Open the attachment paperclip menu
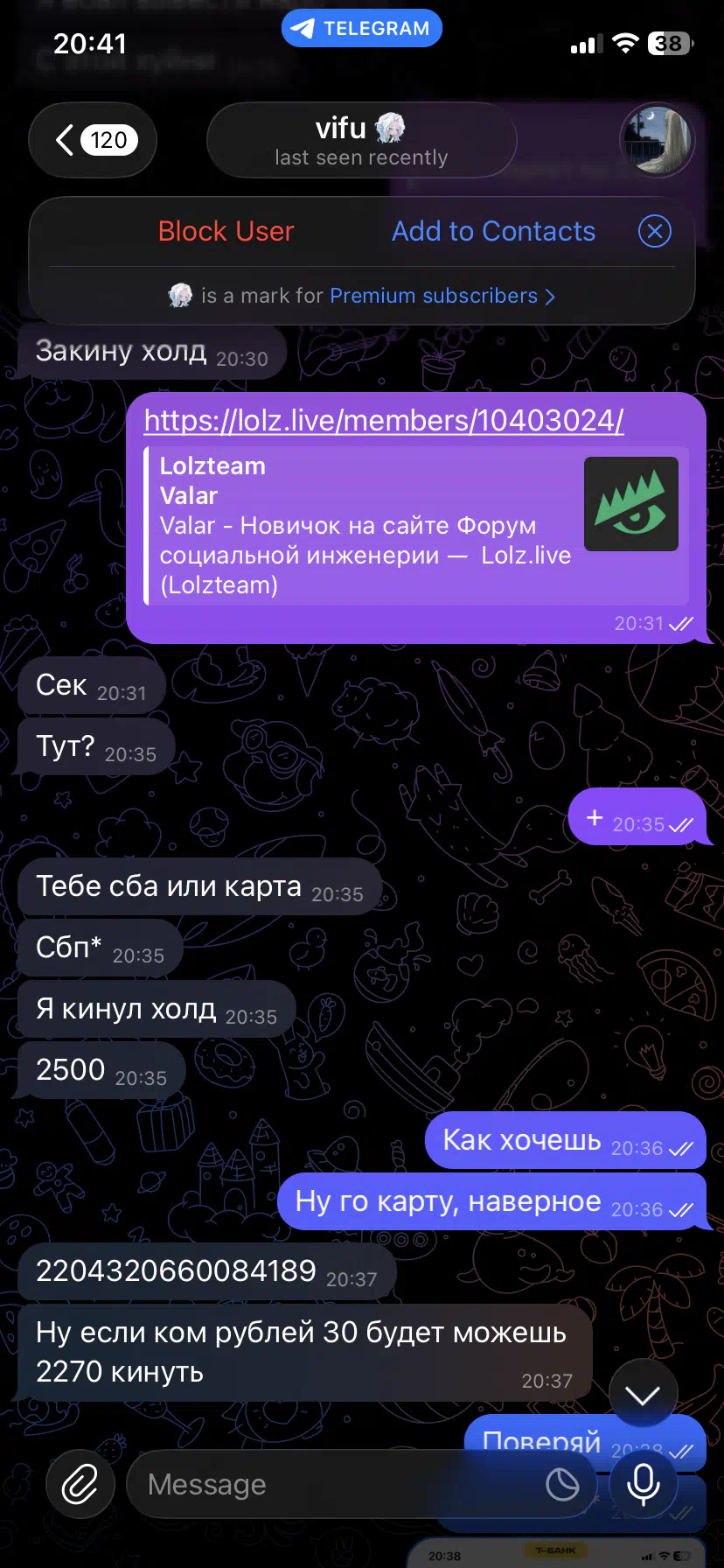This screenshot has height=1568, width=724. click(x=80, y=1484)
